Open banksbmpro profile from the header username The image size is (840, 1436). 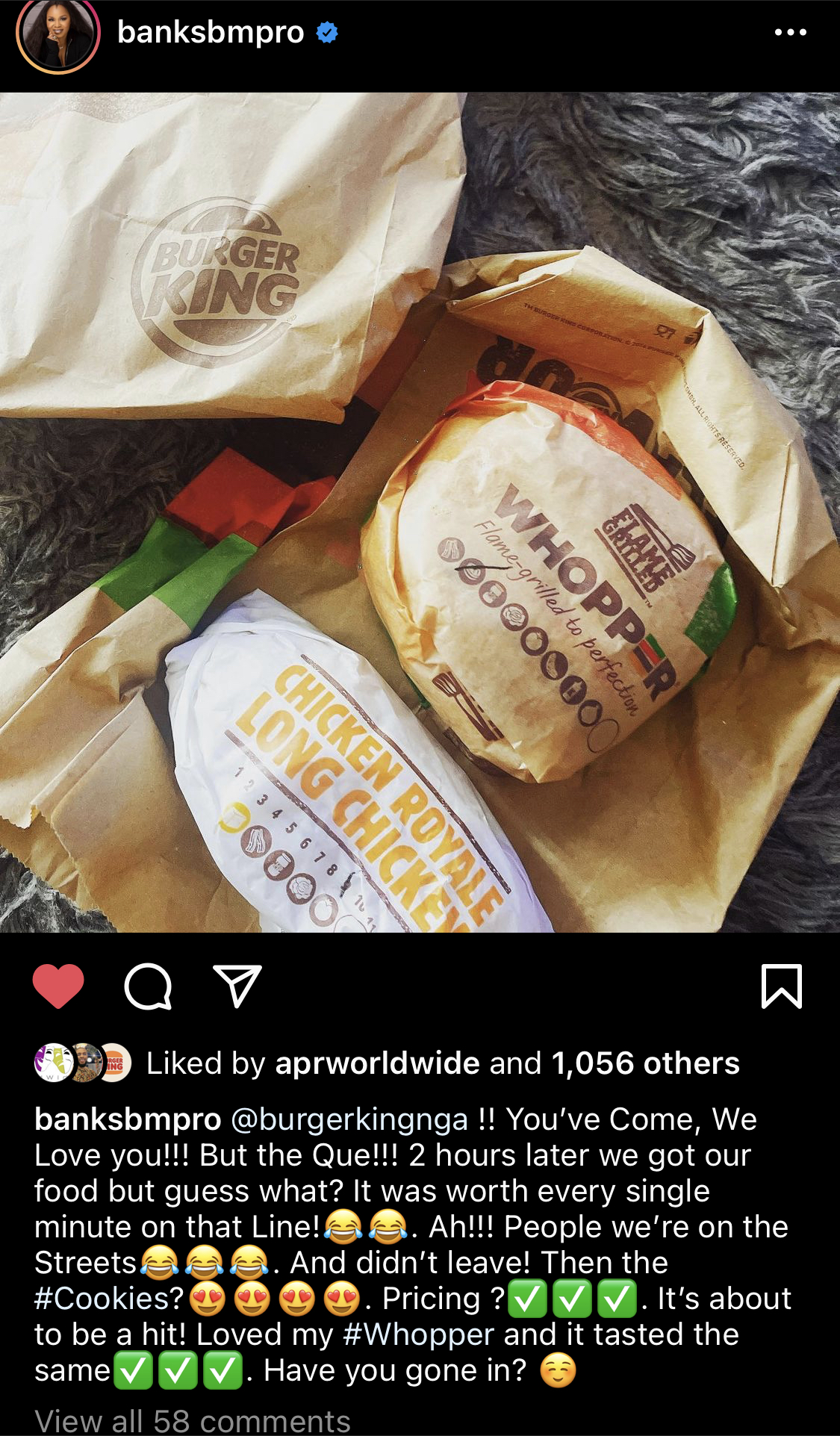211,33
